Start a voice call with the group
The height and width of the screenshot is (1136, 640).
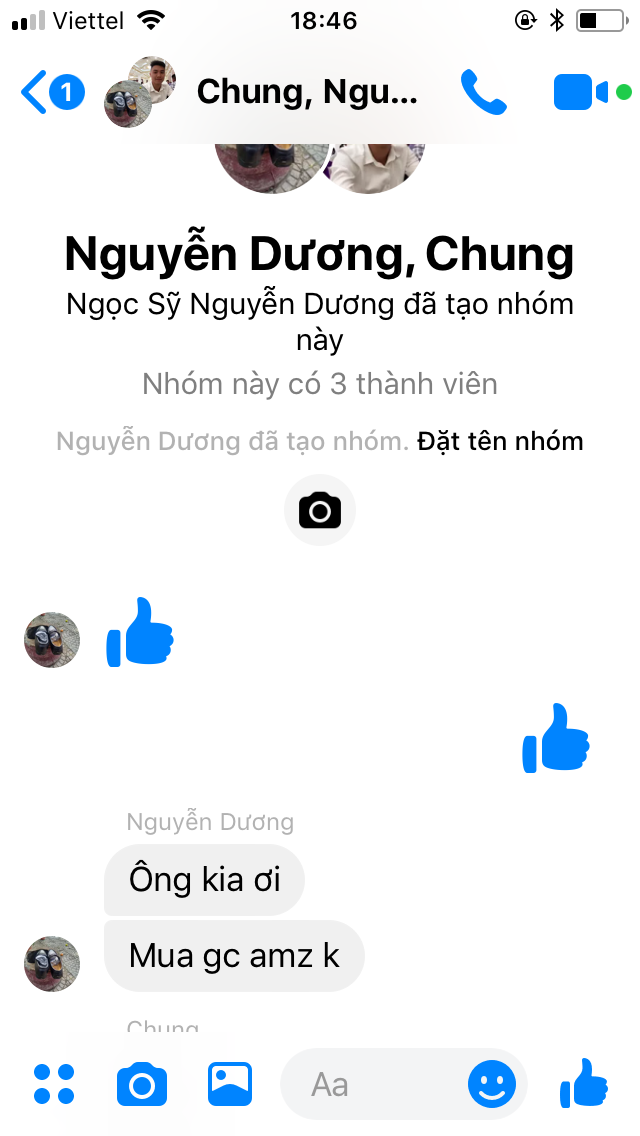484,92
